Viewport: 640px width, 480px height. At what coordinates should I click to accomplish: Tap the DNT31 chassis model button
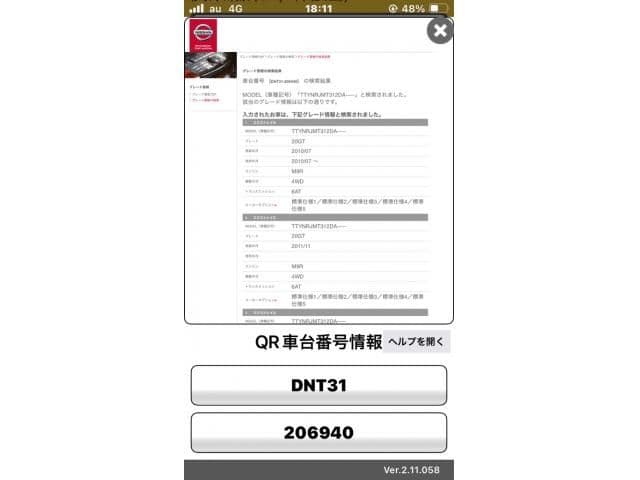(318, 385)
